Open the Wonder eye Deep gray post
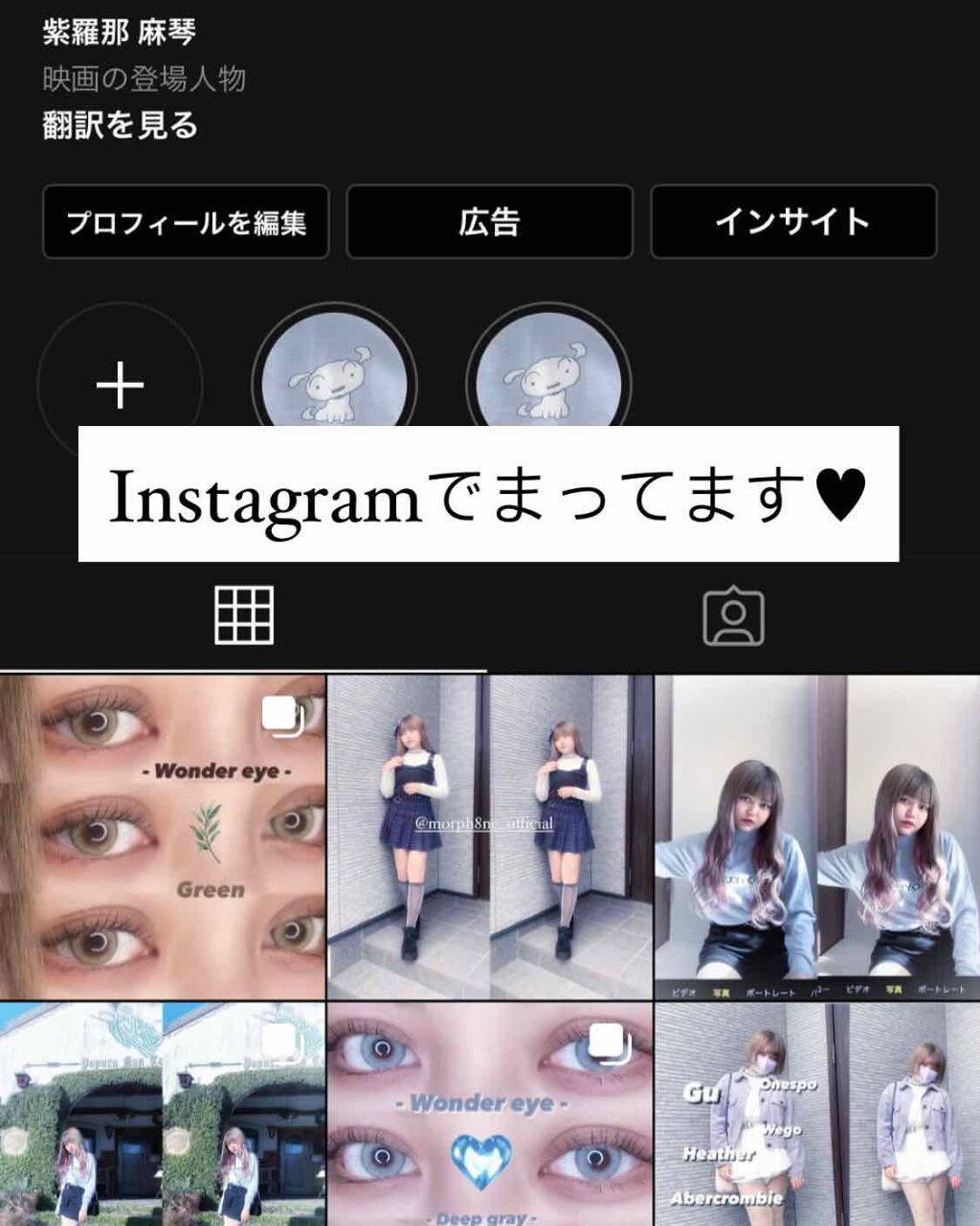The height and width of the screenshot is (1226, 980). (x=489, y=1115)
